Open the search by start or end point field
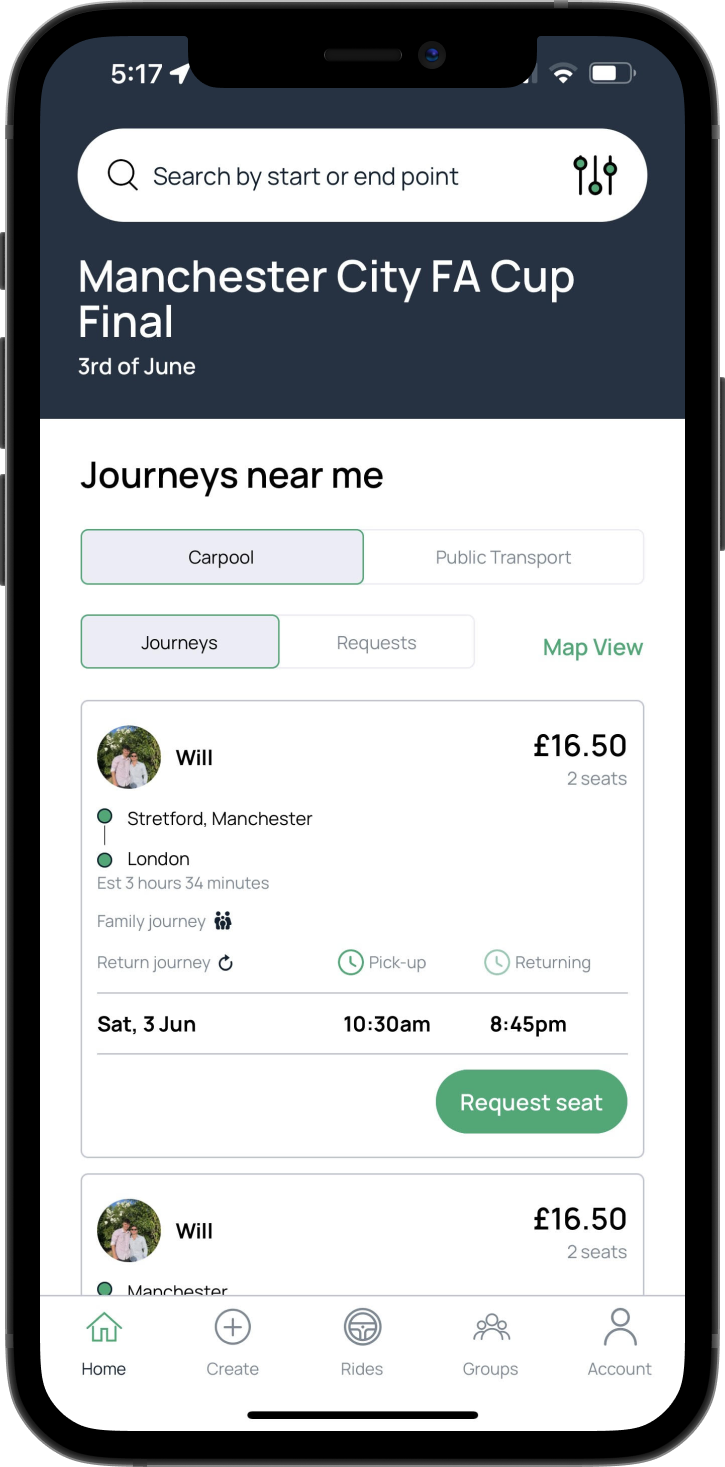725x1467 pixels. pyautogui.click(x=305, y=177)
